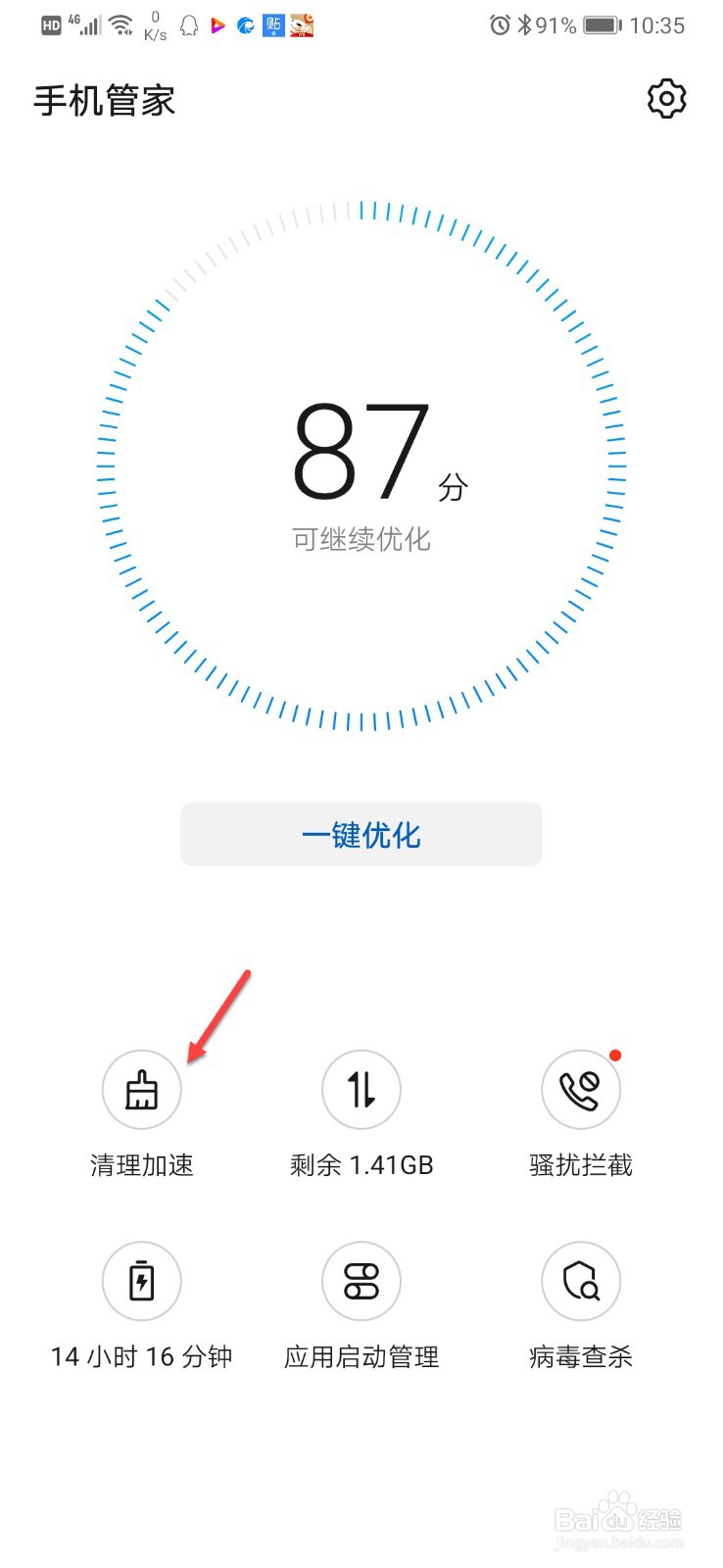Open 手机管家 settings via the gear icon
This screenshot has width=723, height=1568.
coord(667,98)
